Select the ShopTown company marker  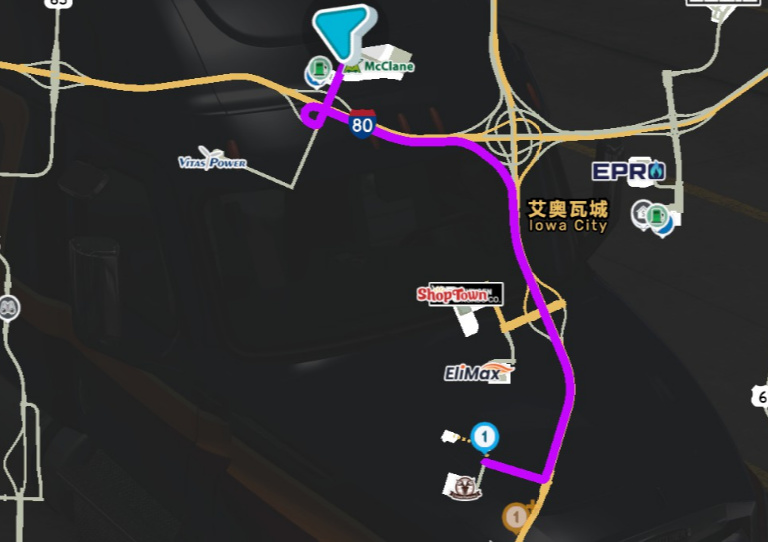click(459, 294)
